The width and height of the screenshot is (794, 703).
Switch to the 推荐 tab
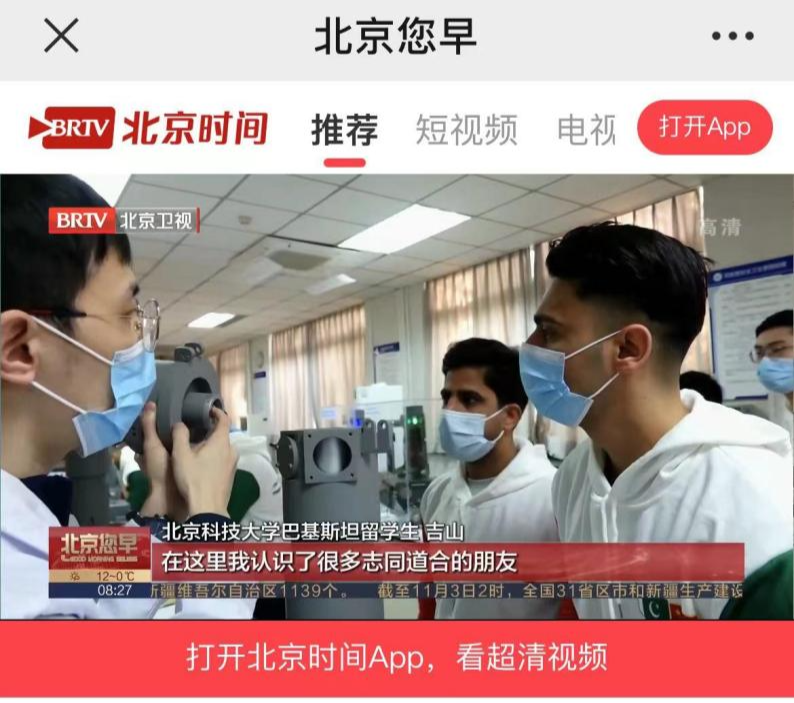[344, 129]
